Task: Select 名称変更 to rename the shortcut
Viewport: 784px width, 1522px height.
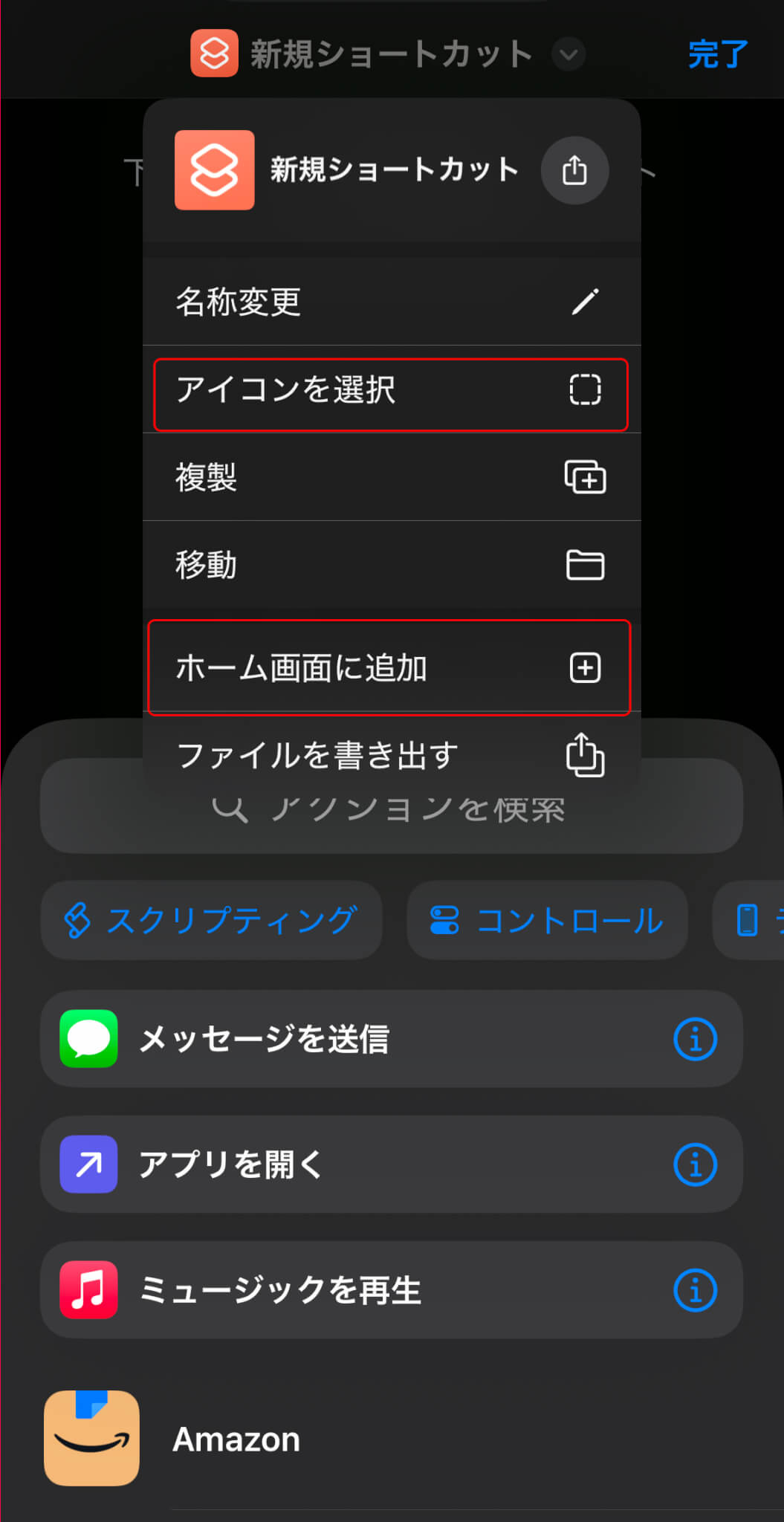Action: click(391, 302)
